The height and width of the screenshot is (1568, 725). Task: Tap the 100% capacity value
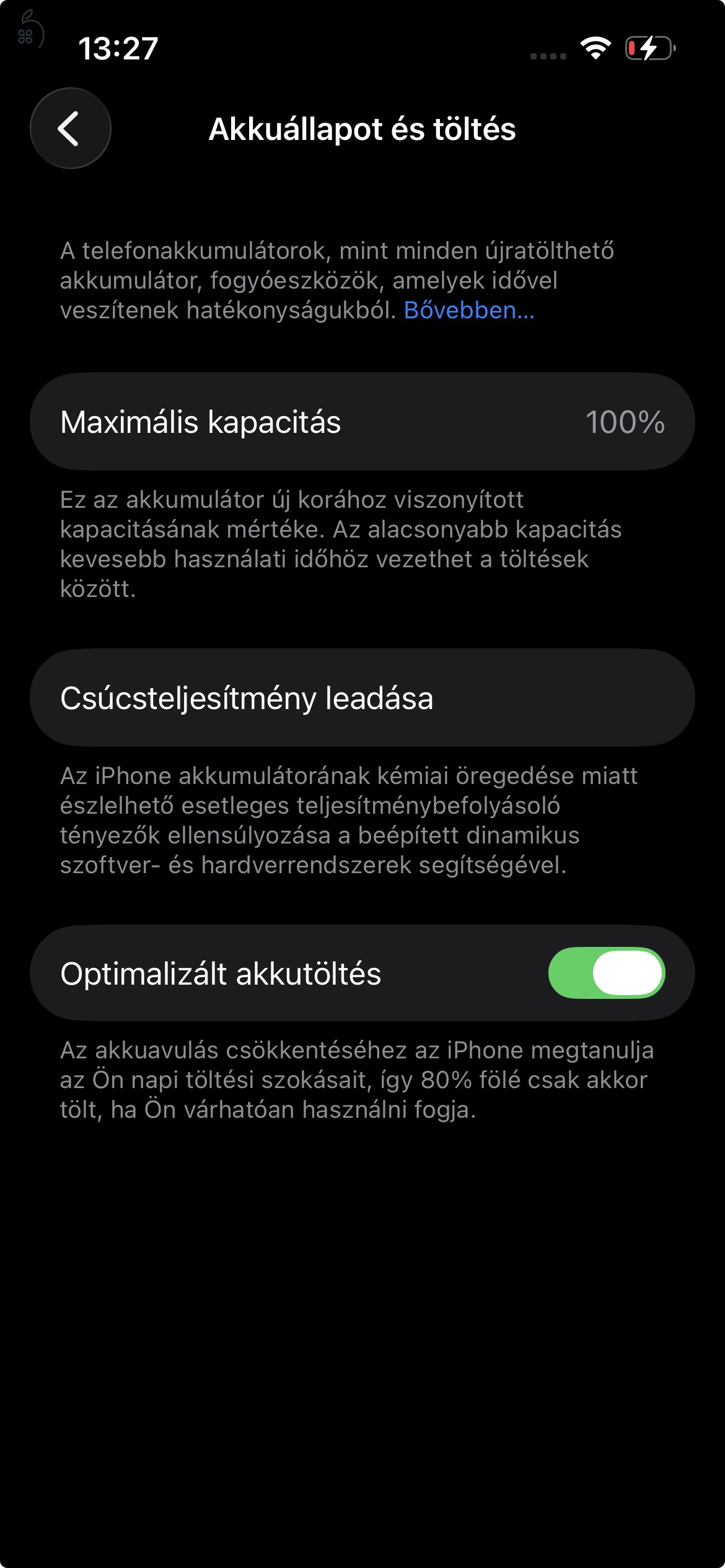pos(624,423)
